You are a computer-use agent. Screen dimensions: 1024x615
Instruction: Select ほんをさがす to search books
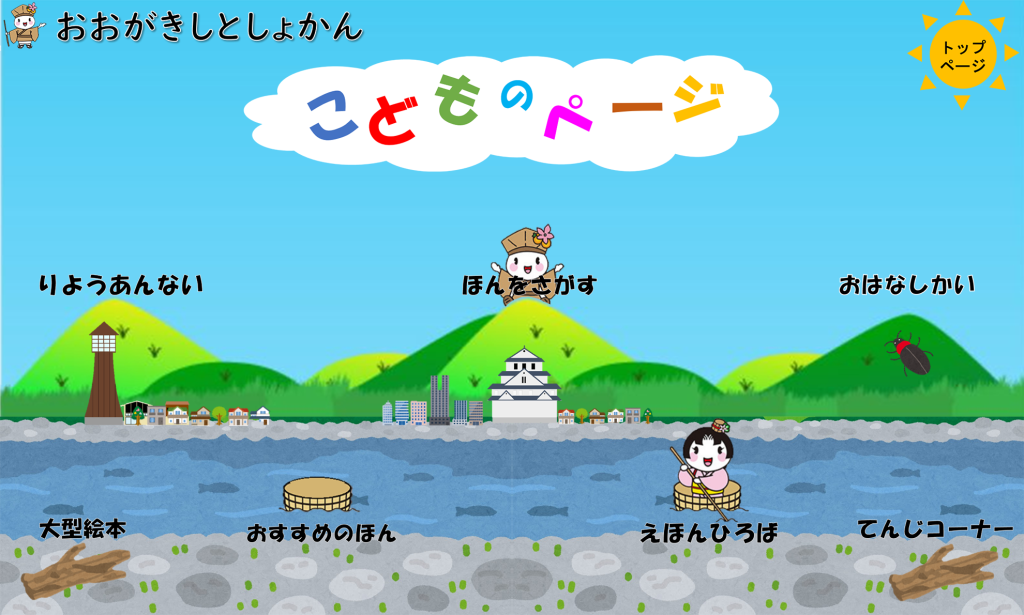(x=529, y=285)
